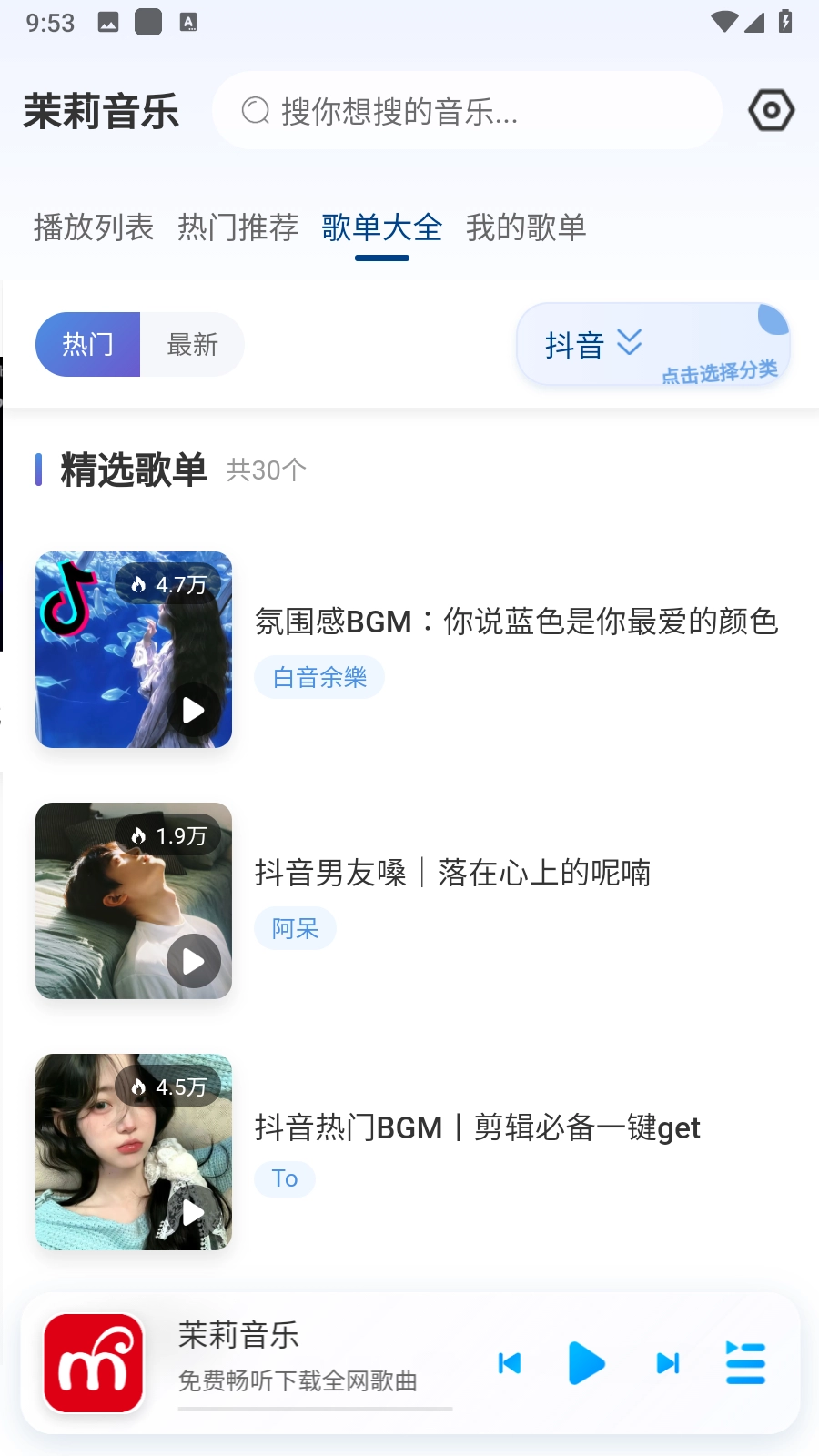Open the 氛围感BGM playlist cover
This screenshot has width=819, height=1456.
coord(134,650)
